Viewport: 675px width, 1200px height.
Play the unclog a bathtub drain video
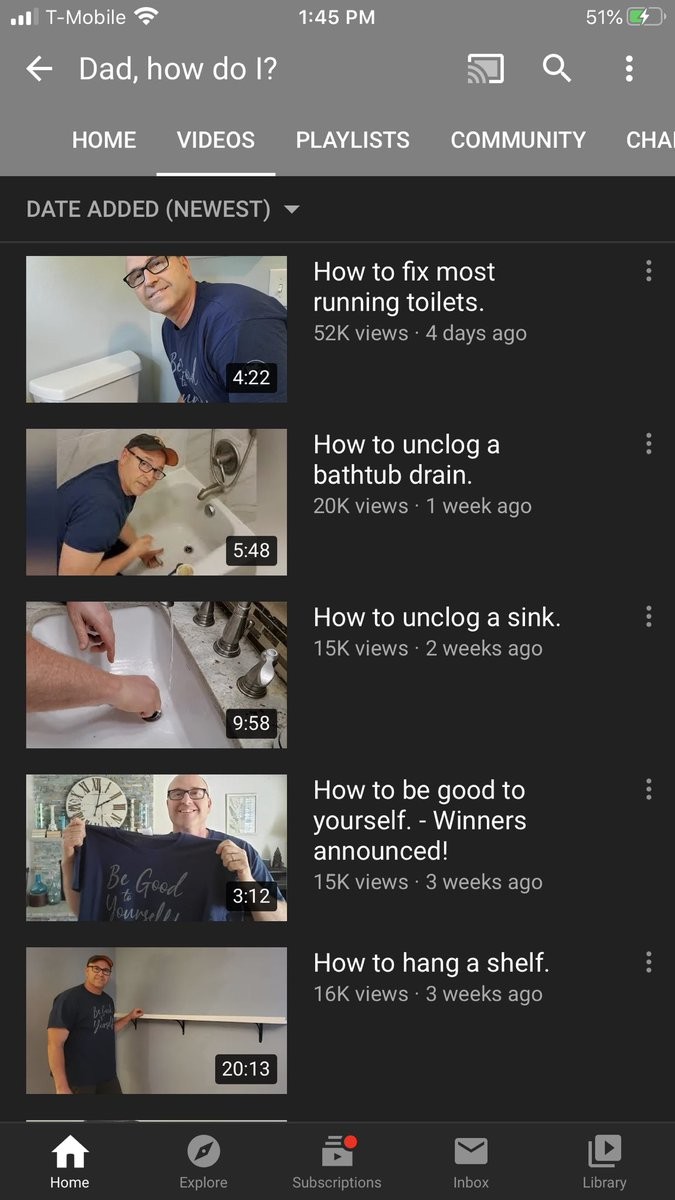(156, 502)
